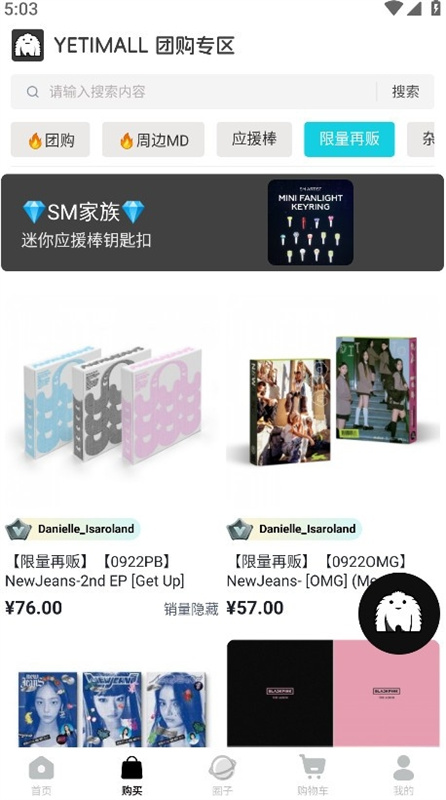446x800 pixels.
Task: Switch to the 购买 tab
Action: (132, 776)
